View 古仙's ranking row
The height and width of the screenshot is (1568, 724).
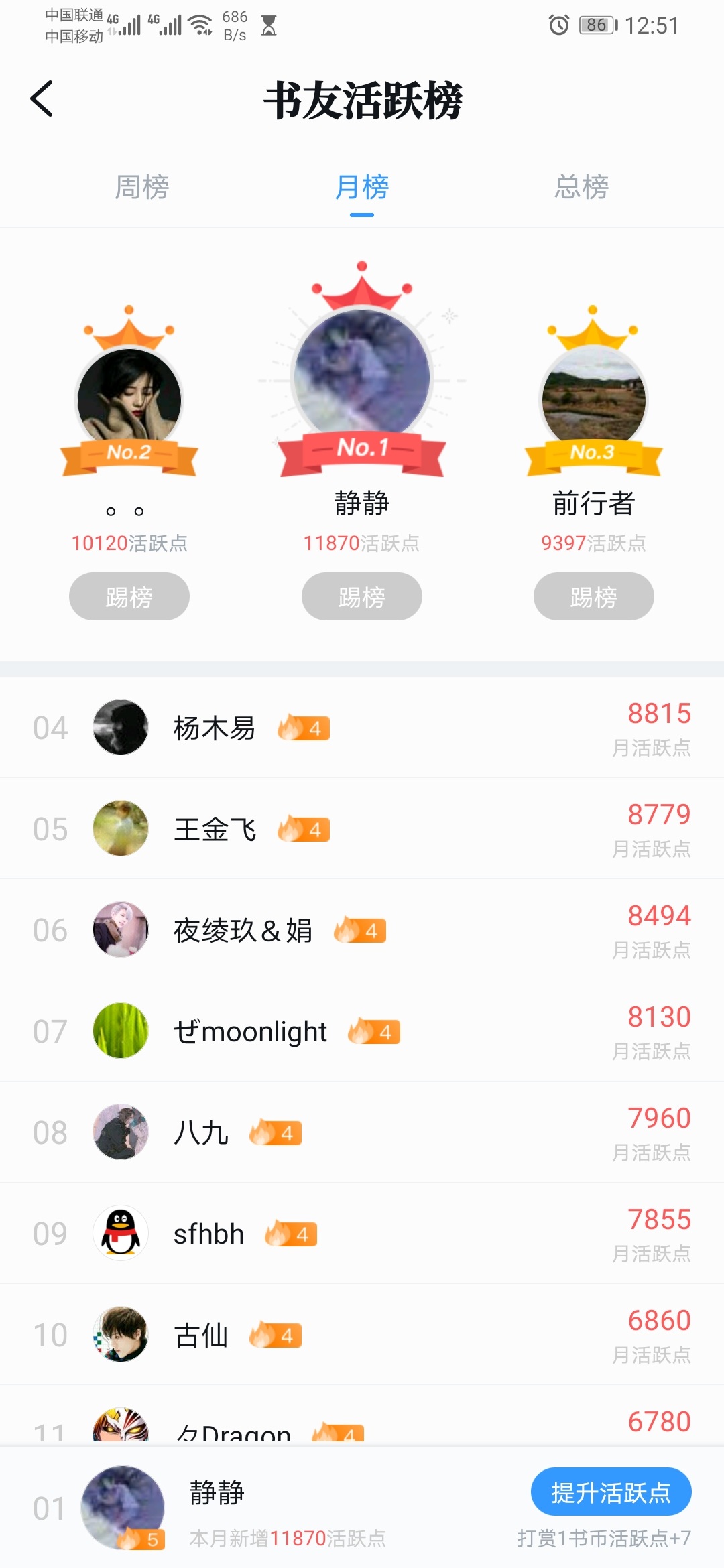point(362,1335)
